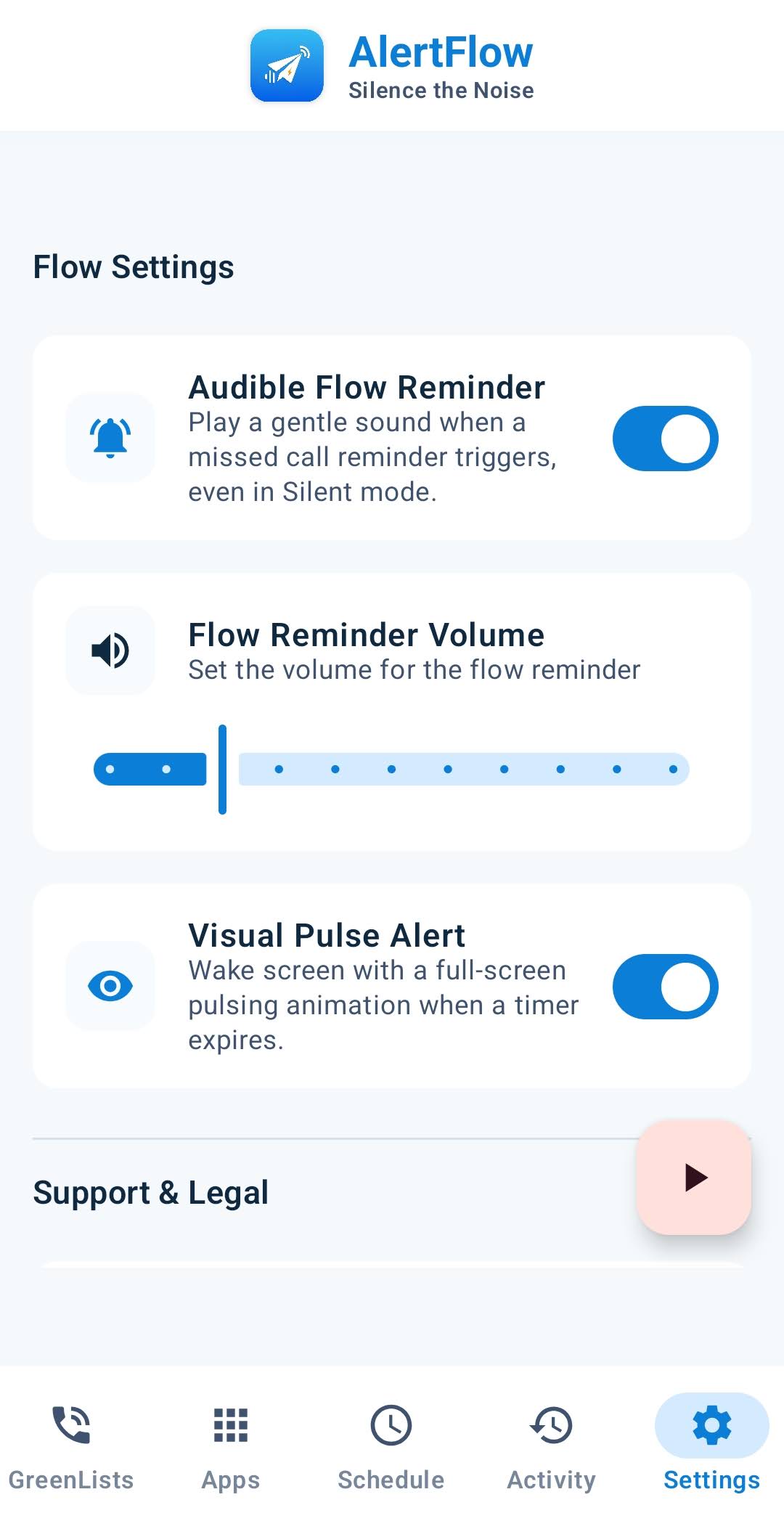Viewport: 784px width, 1529px height.
Task: Click the Flow Reminder Volume card
Action: [x=392, y=710]
